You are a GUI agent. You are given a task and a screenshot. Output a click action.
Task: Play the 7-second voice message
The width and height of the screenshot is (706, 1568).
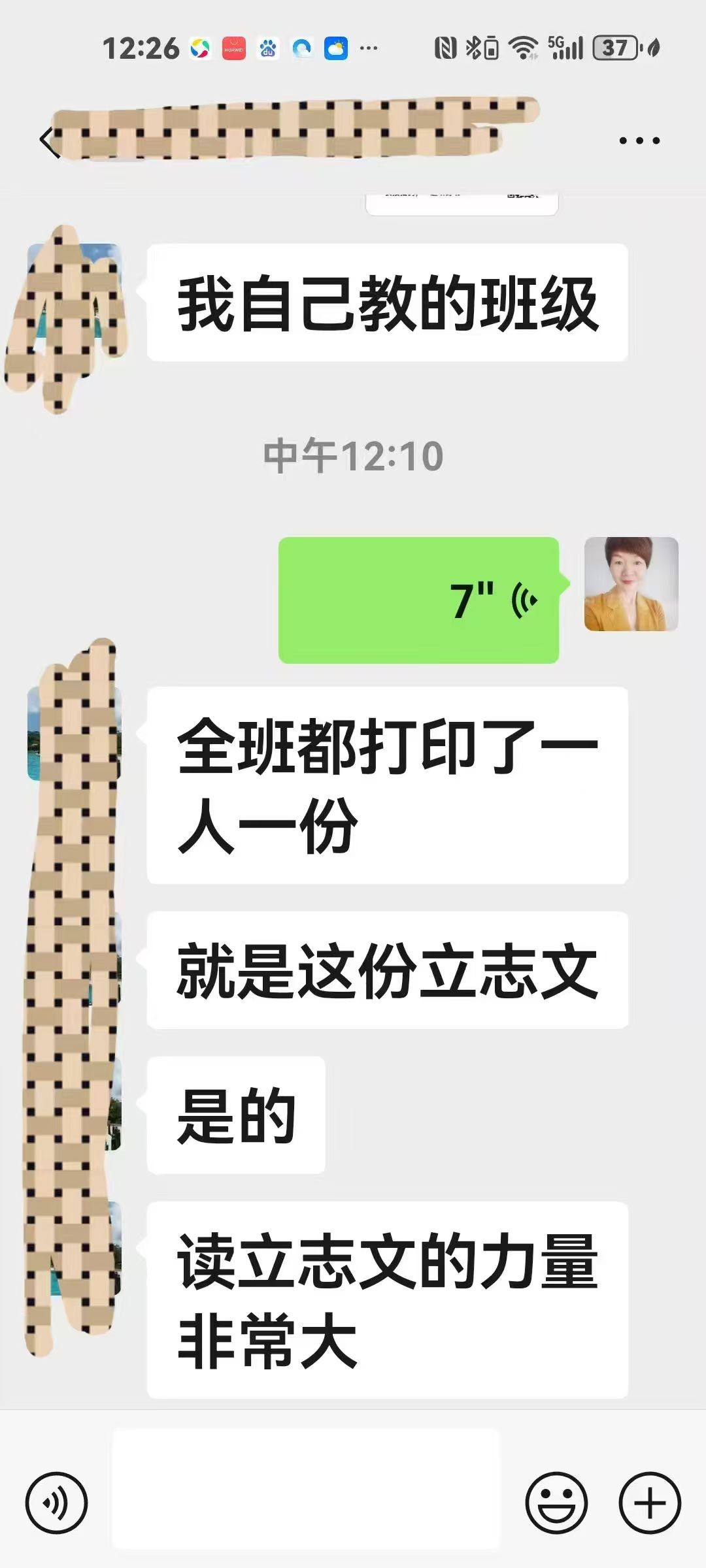[418, 600]
